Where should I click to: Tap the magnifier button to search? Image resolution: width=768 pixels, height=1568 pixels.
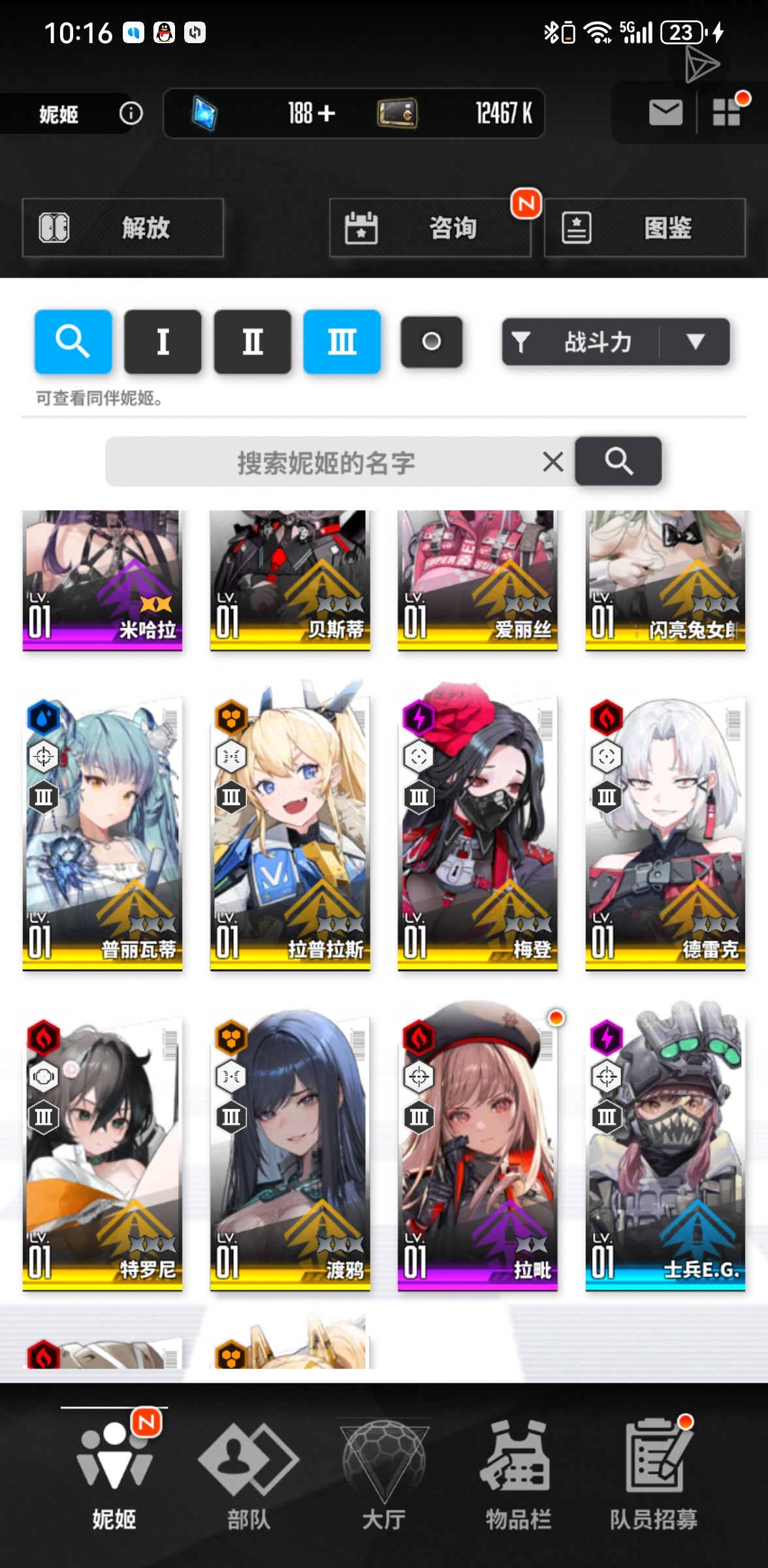(x=618, y=462)
